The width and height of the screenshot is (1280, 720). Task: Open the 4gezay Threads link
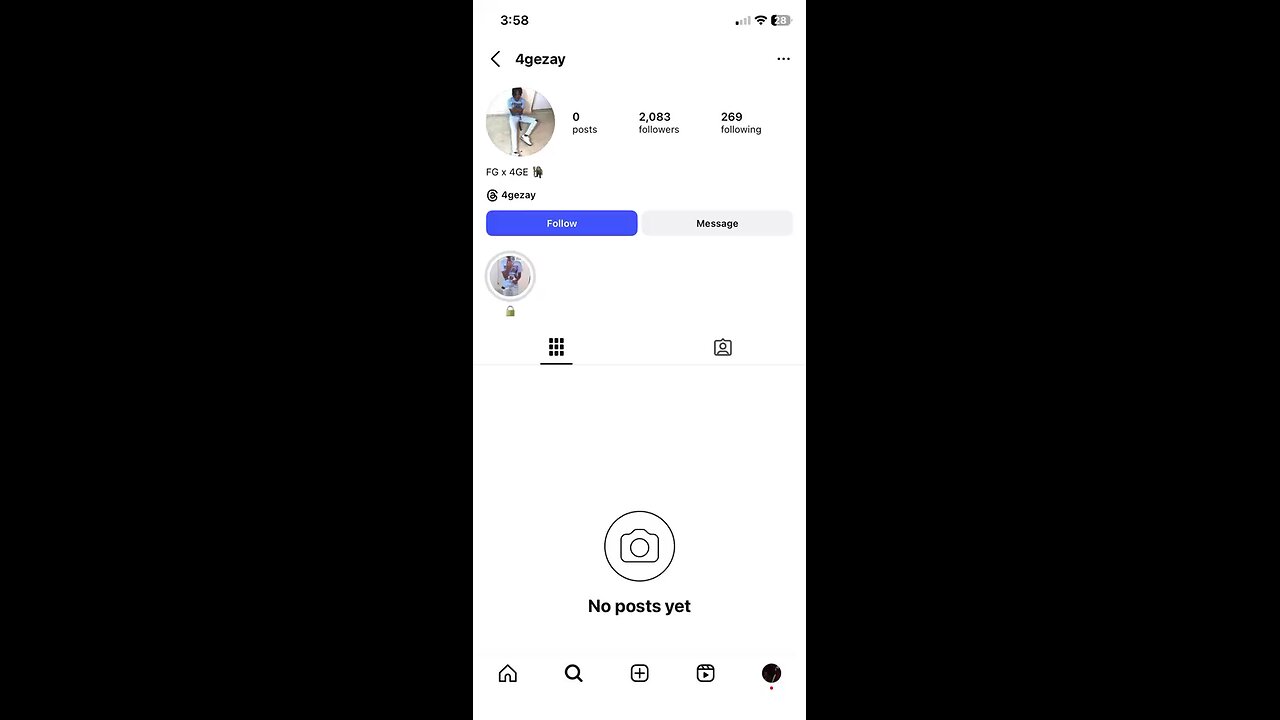[x=511, y=195]
